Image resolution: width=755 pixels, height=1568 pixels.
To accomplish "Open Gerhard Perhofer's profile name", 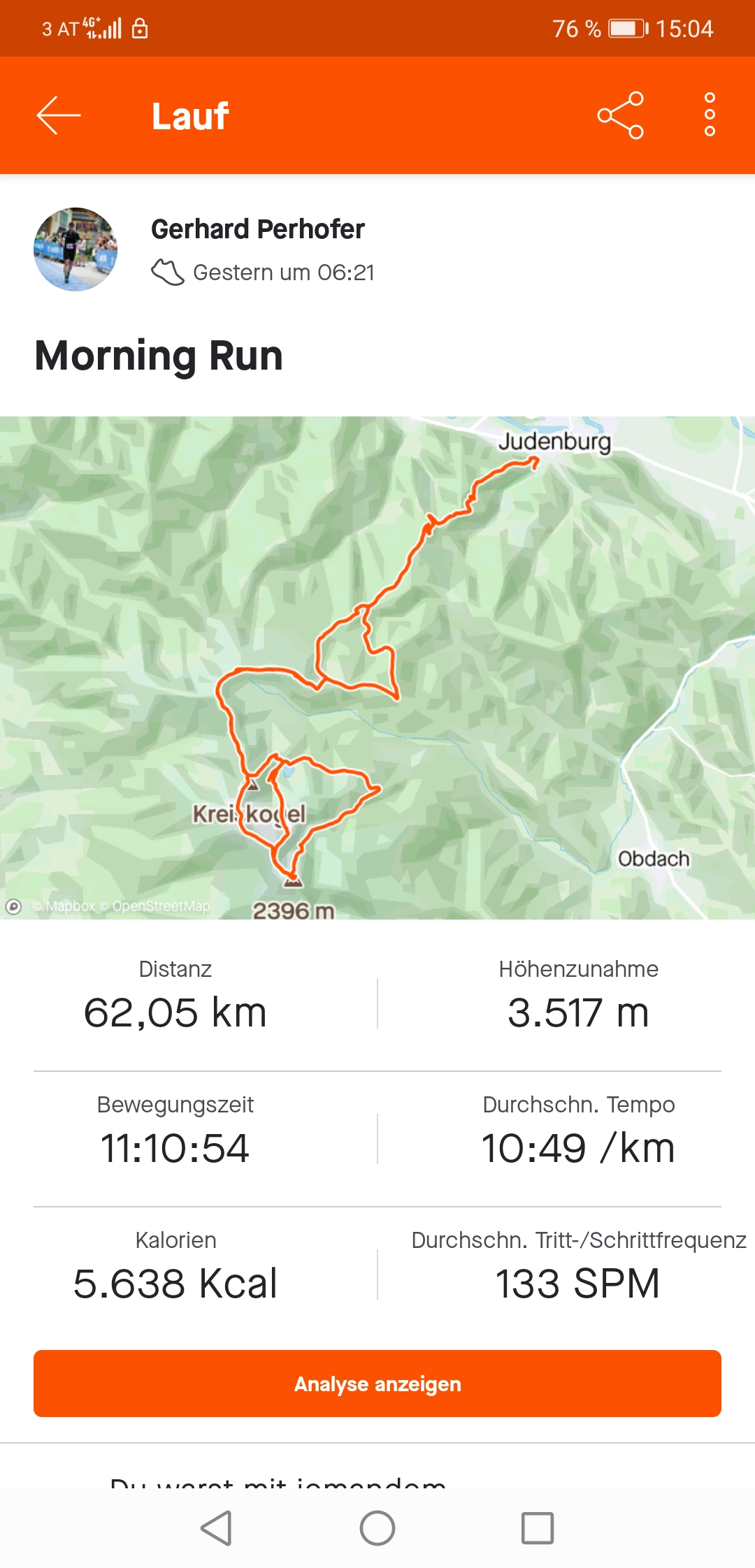I will coord(257,229).
